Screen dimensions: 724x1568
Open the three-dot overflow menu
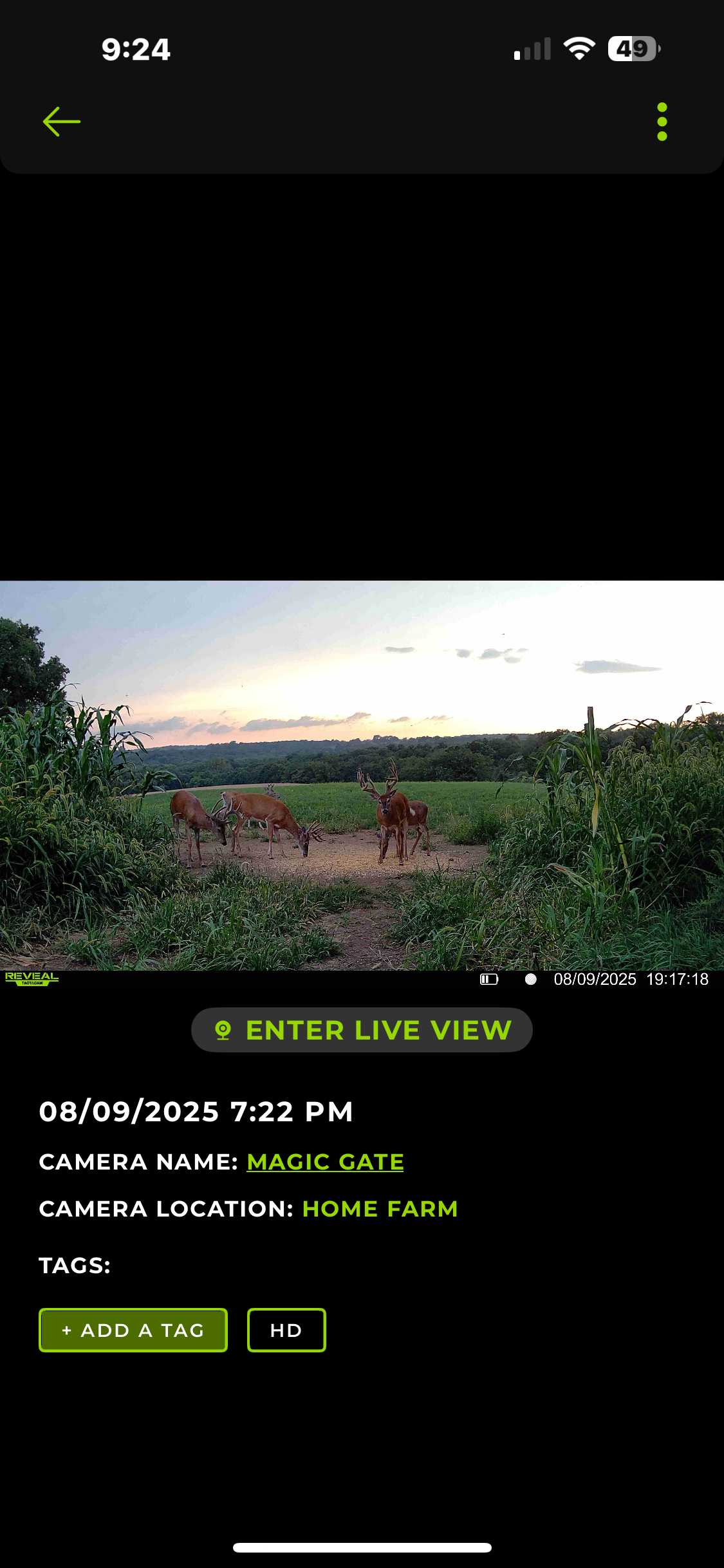pyautogui.click(x=662, y=122)
